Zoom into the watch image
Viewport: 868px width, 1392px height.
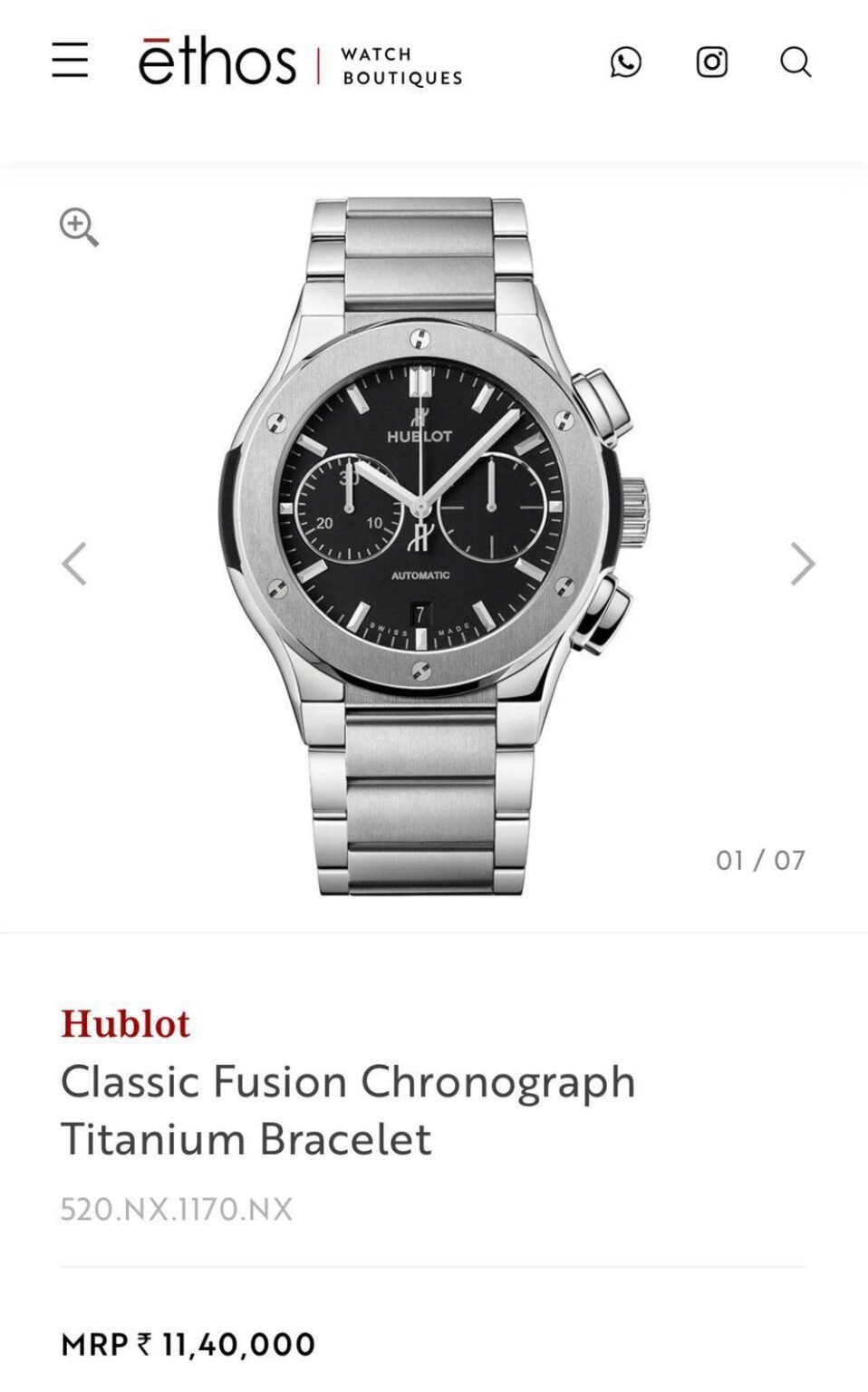tap(79, 227)
